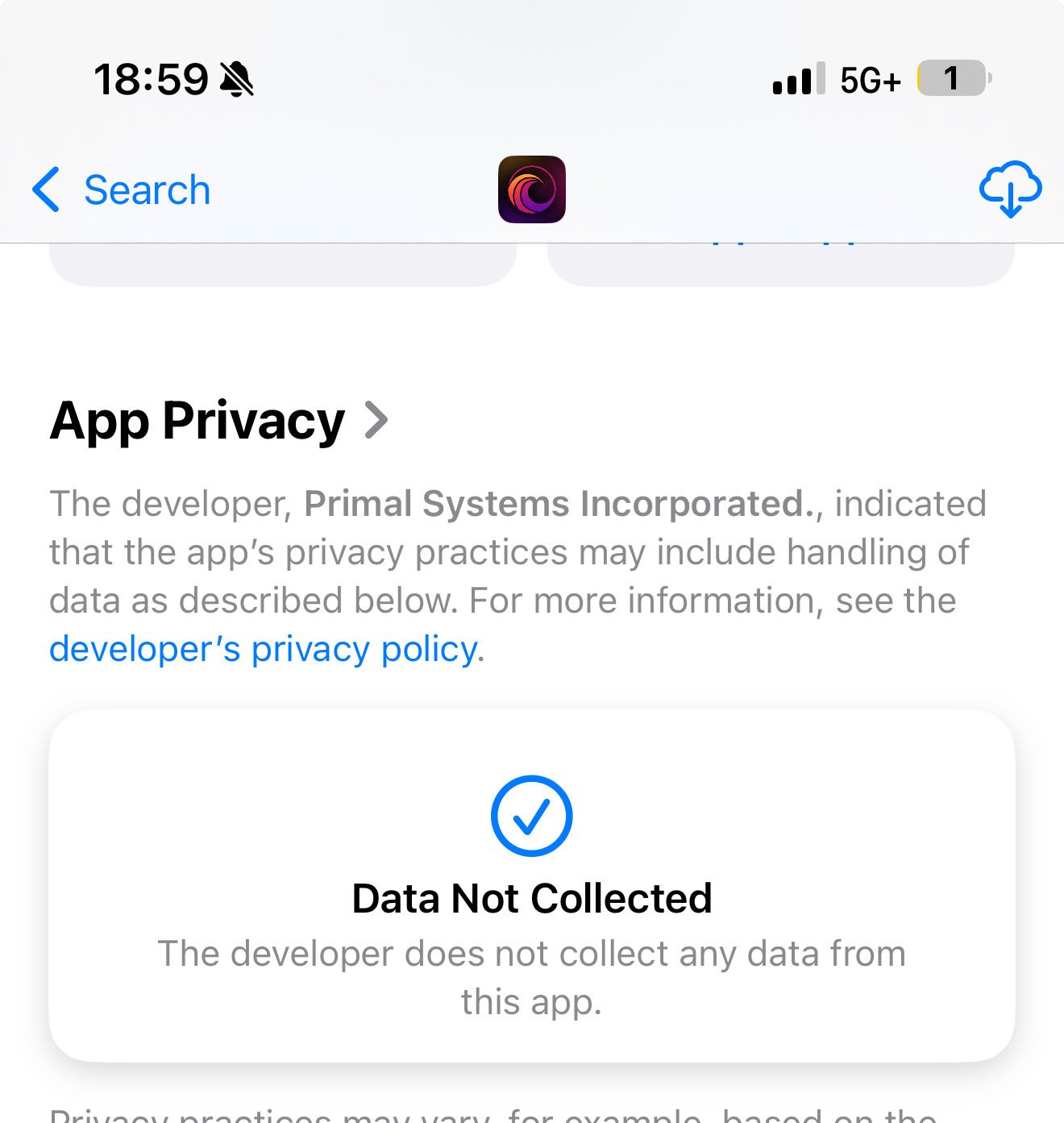1064x1123 pixels.
Task: Download the app via cloud icon
Action: (x=1009, y=189)
